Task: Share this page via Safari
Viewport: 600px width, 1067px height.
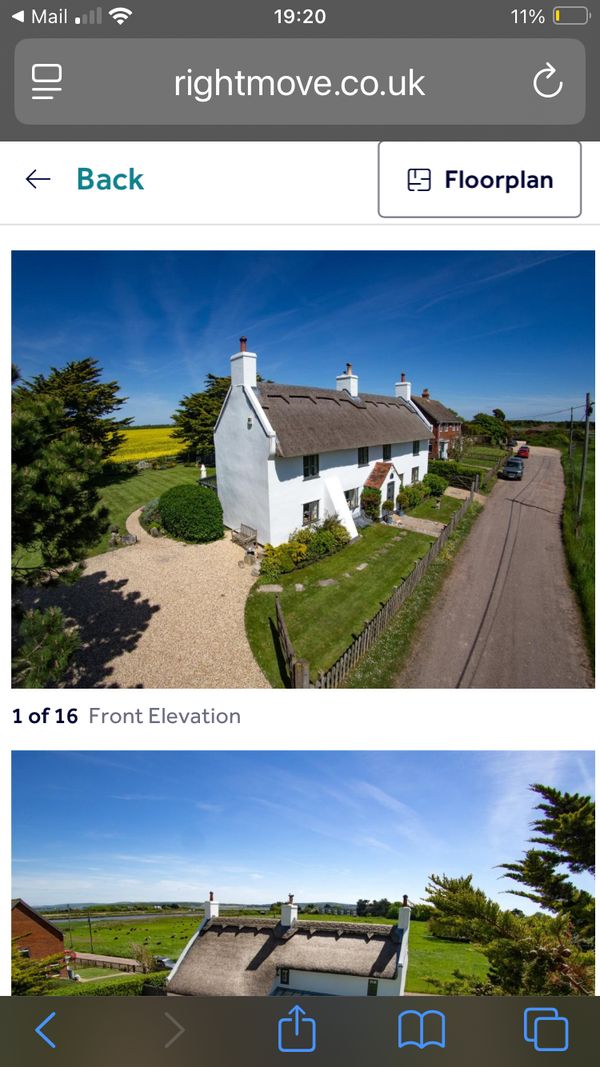Action: click(x=297, y=1029)
